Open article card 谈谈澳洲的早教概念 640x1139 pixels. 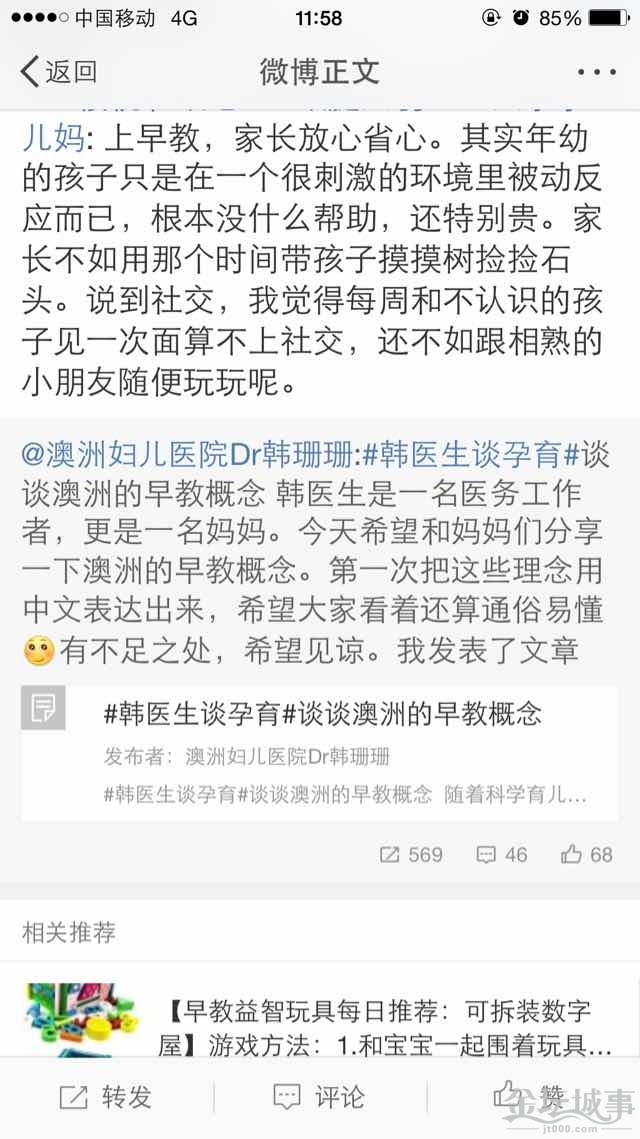(x=319, y=753)
